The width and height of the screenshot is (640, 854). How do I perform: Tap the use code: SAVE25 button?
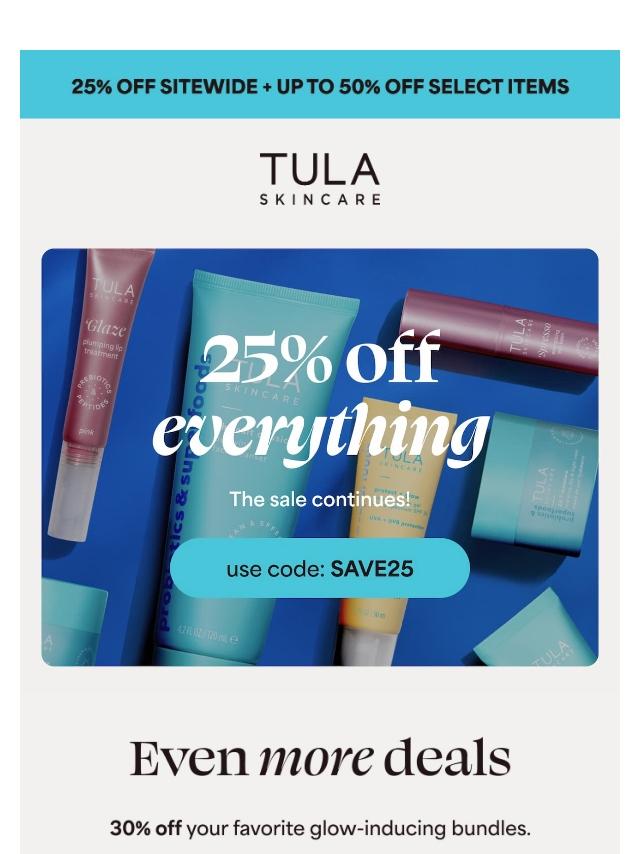(320, 569)
